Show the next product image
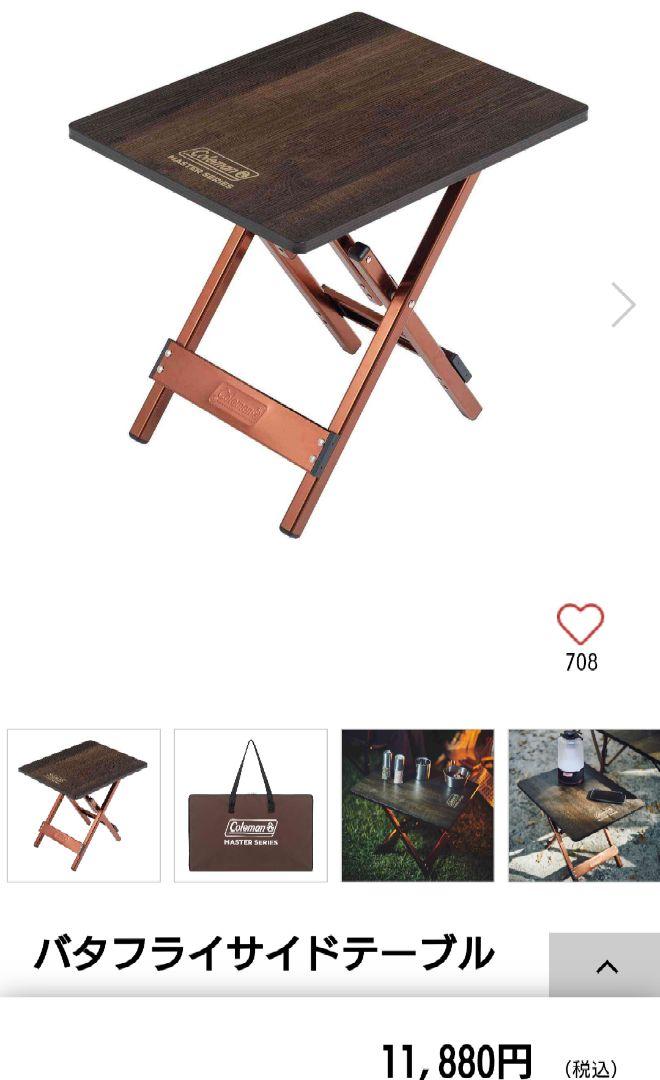Image resolution: width=660 pixels, height=1080 pixels. pyautogui.click(x=623, y=305)
